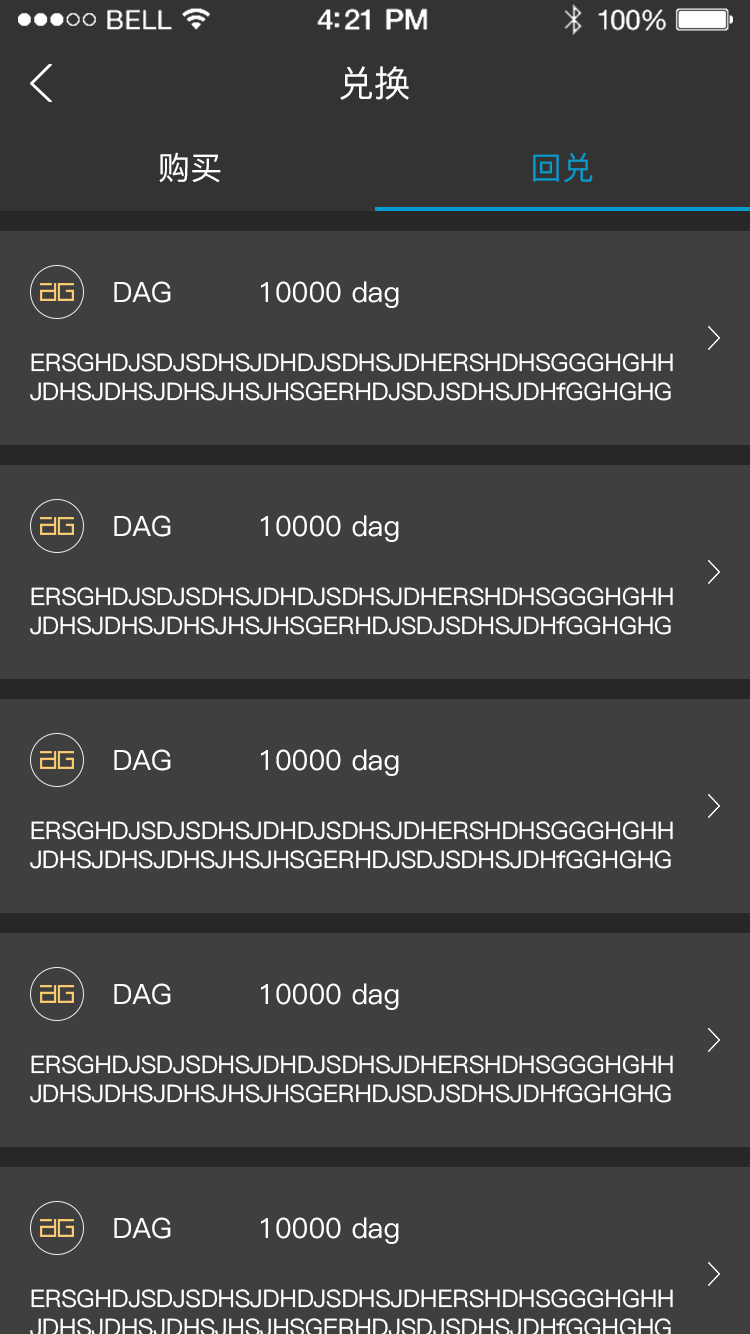Viewport: 750px width, 1334px height.
Task: Open the second DAG 10000 dag entry
Action: point(375,572)
